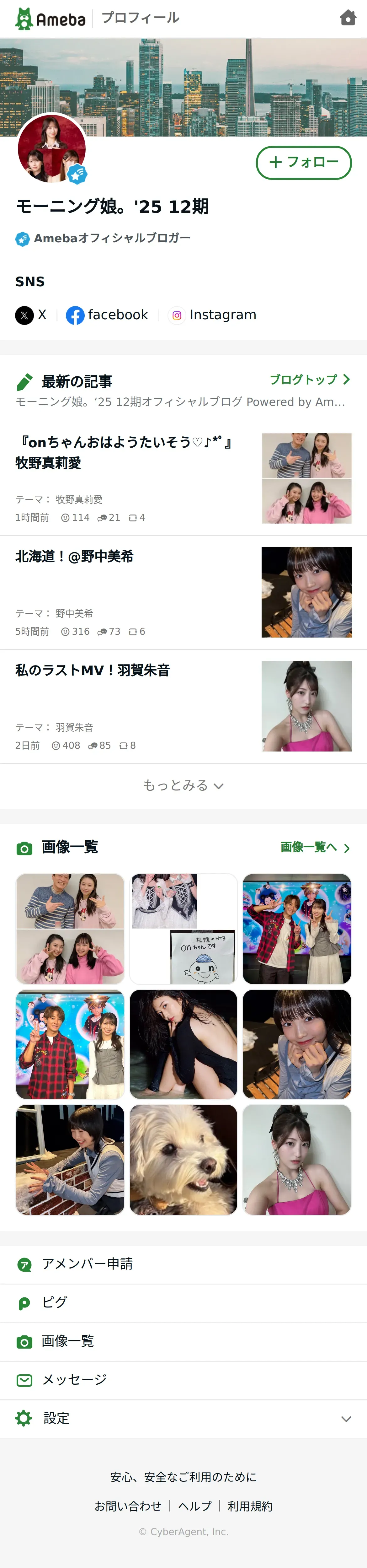Open the ヘルプ footer link

[x=195, y=1506]
